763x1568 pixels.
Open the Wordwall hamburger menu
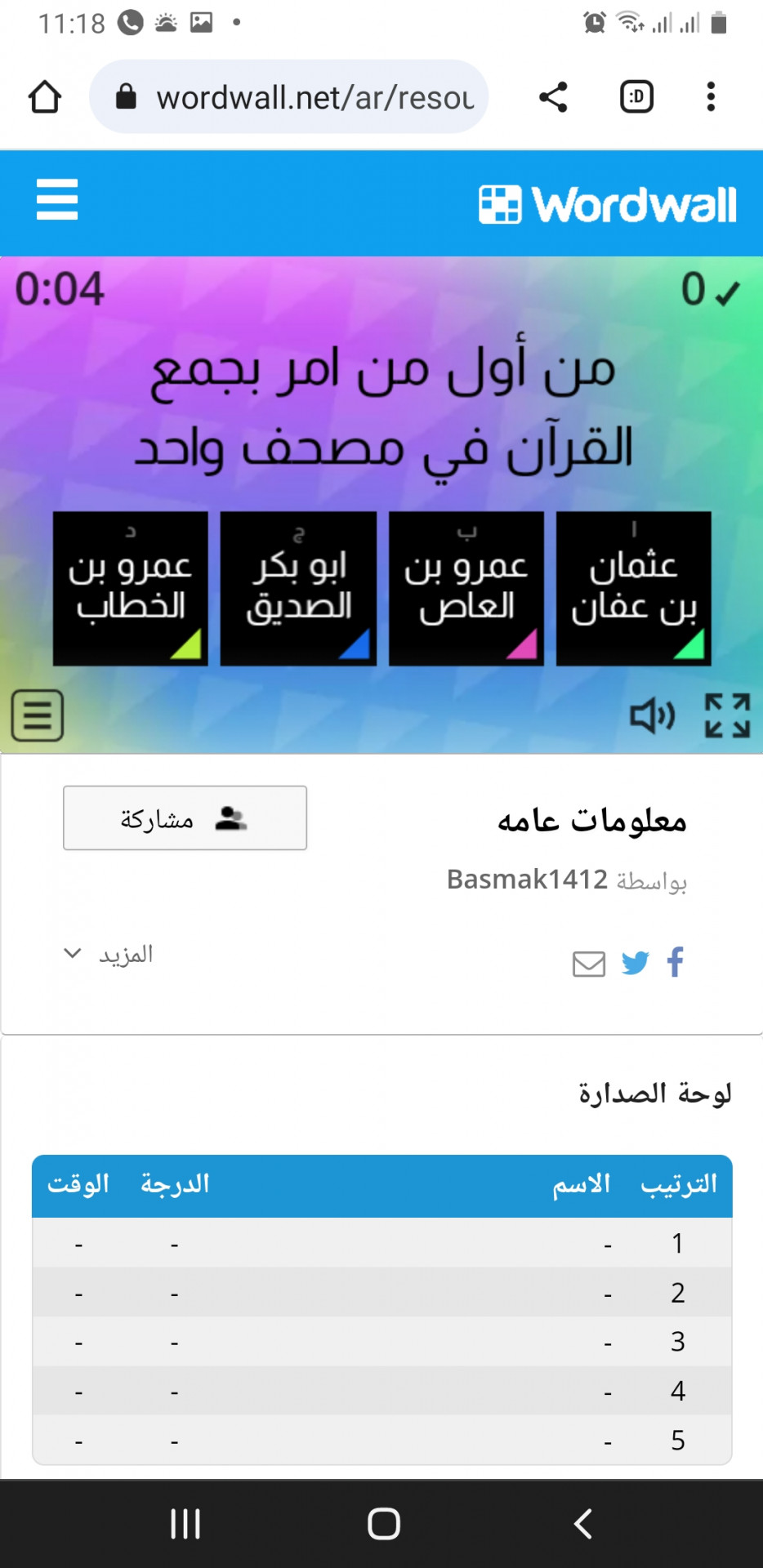coord(57,200)
